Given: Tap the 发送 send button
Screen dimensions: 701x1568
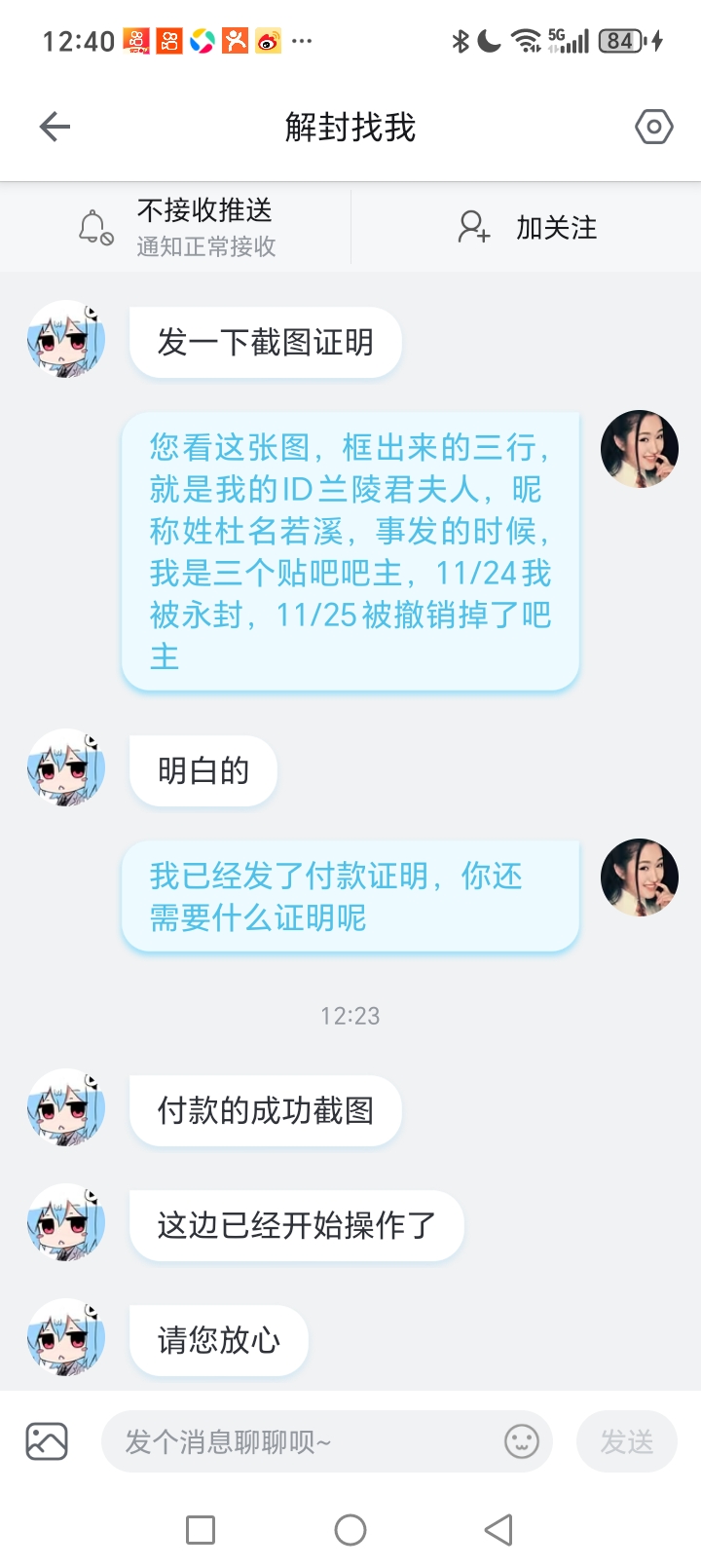Looking at the screenshot, I should pyautogui.click(x=626, y=1441).
